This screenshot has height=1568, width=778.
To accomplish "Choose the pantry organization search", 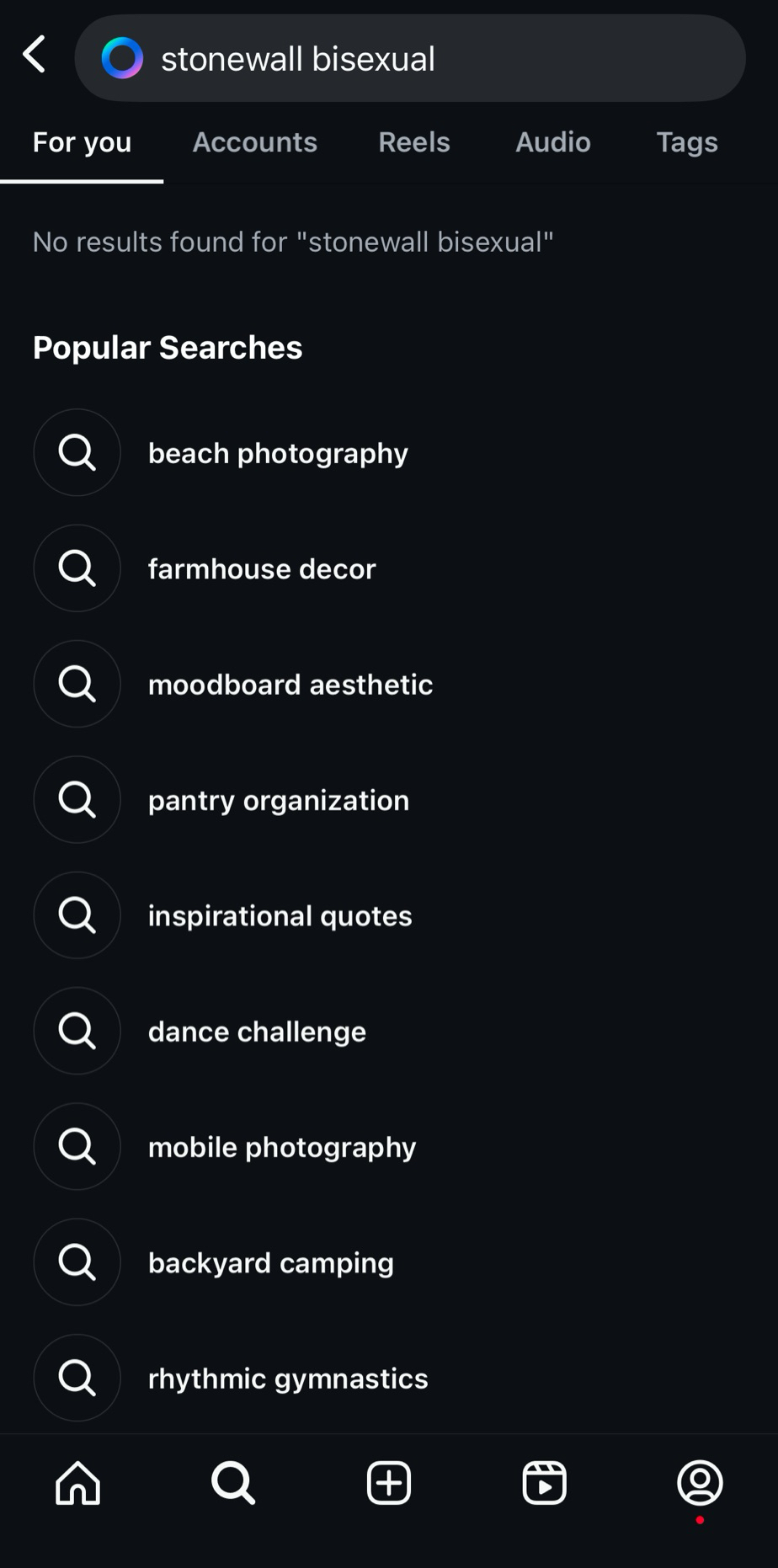I will (278, 800).
